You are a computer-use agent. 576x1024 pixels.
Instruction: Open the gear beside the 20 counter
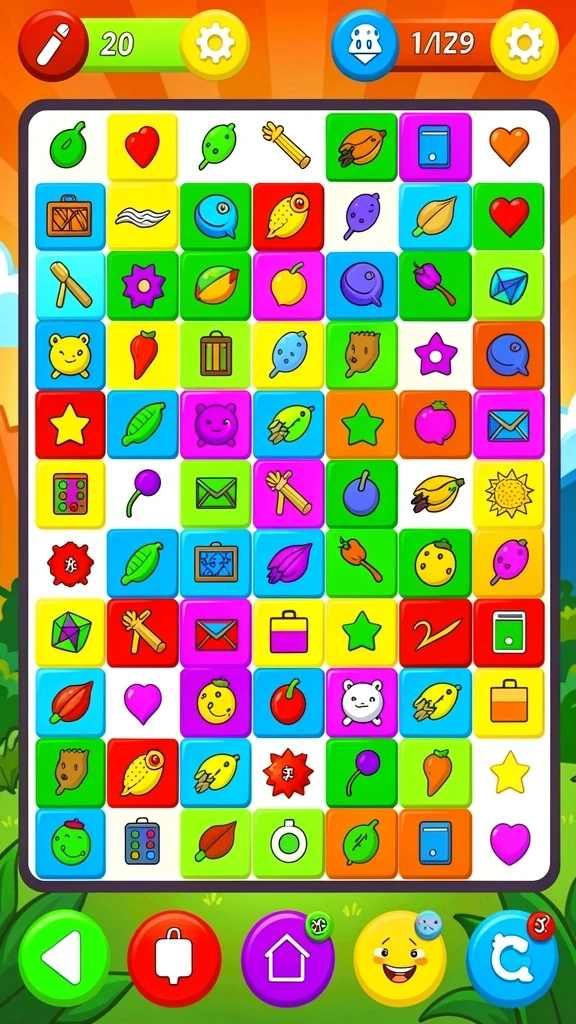point(215,44)
